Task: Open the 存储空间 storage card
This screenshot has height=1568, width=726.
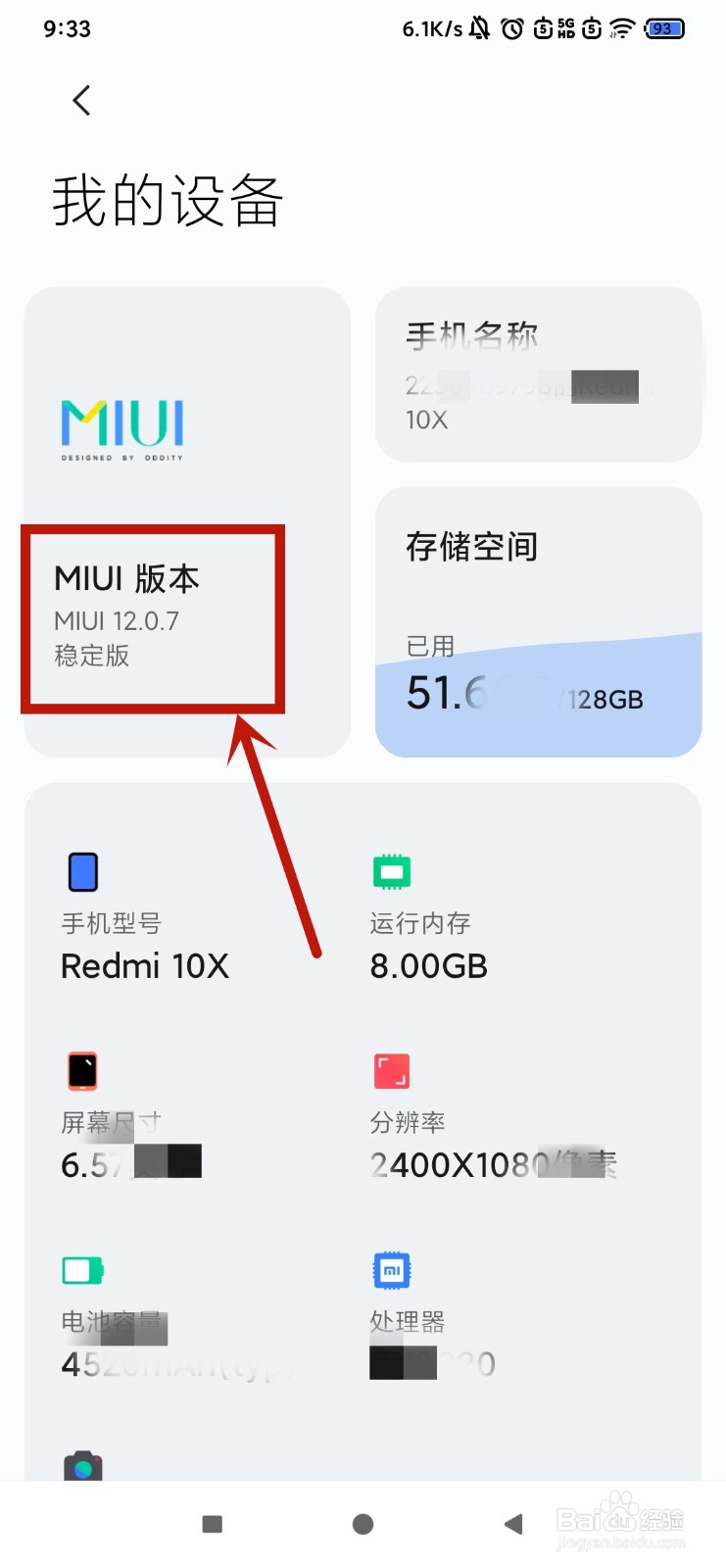Action: click(538, 622)
